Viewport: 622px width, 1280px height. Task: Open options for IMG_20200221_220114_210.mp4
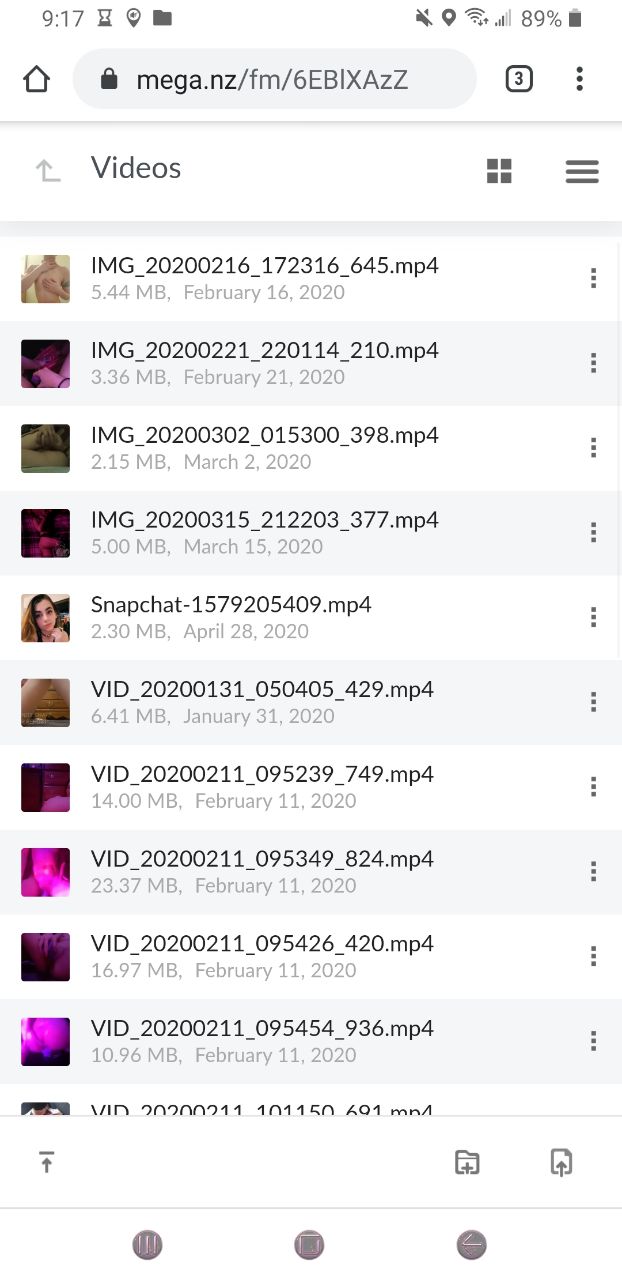pyautogui.click(x=593, y=363)
